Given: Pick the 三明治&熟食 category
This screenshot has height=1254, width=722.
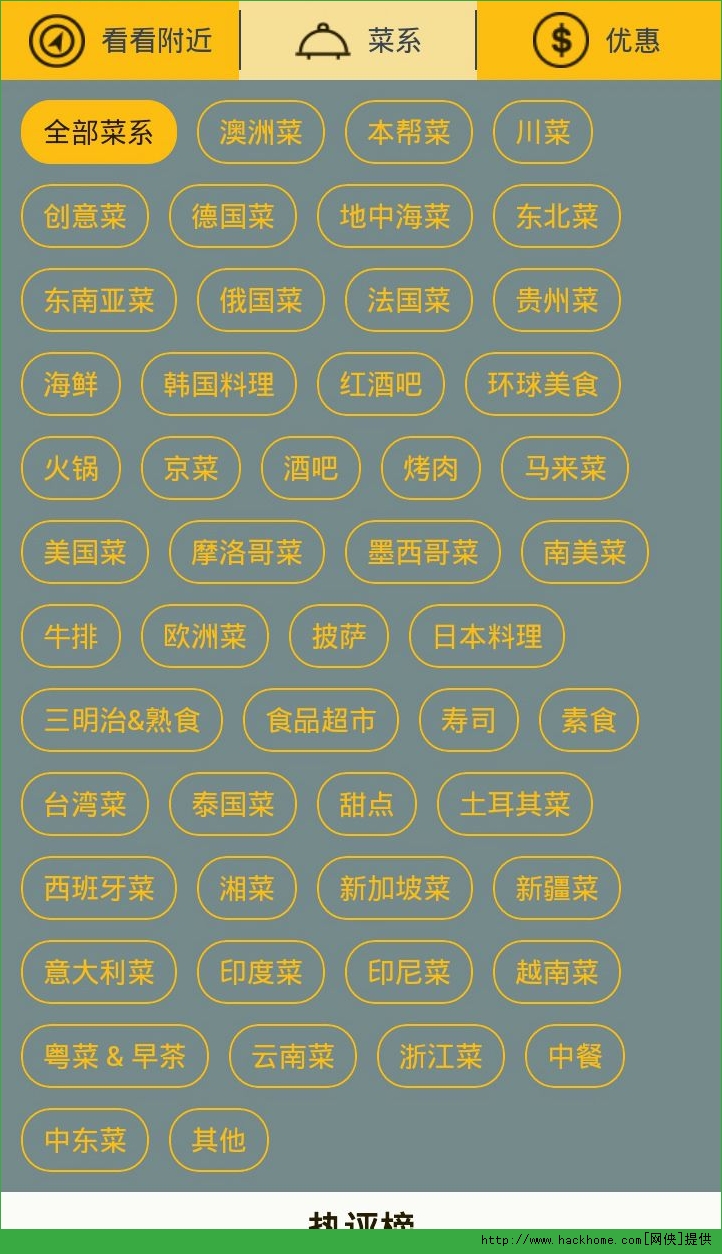Looking at the screenshot, I should point(121,720).
